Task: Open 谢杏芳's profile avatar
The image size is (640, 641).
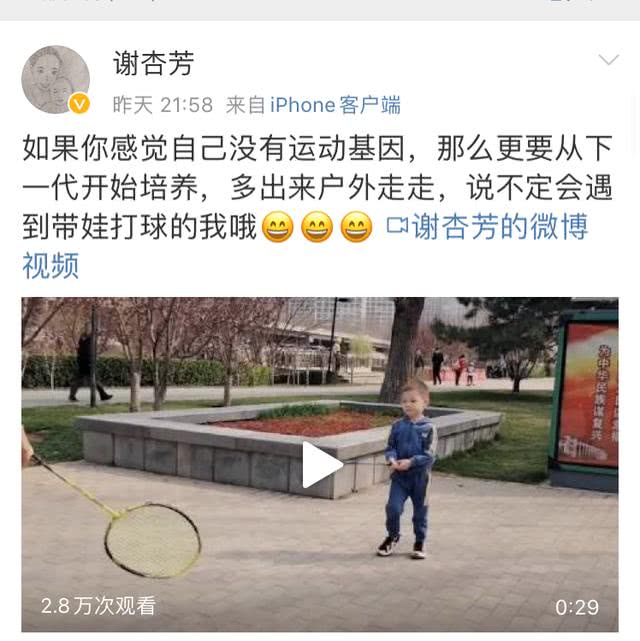Action: point(56,80)
